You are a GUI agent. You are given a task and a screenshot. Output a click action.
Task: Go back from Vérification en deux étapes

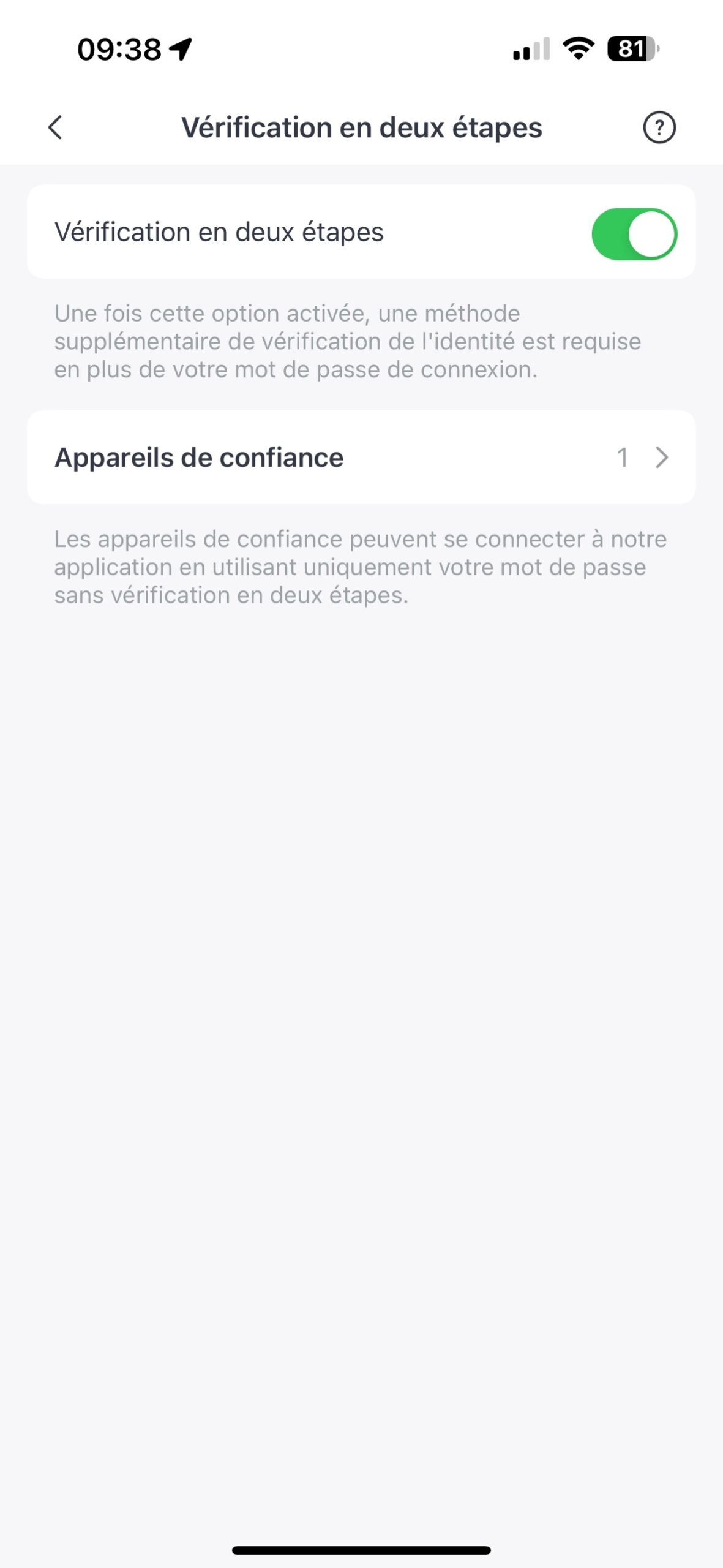point(55,127)
